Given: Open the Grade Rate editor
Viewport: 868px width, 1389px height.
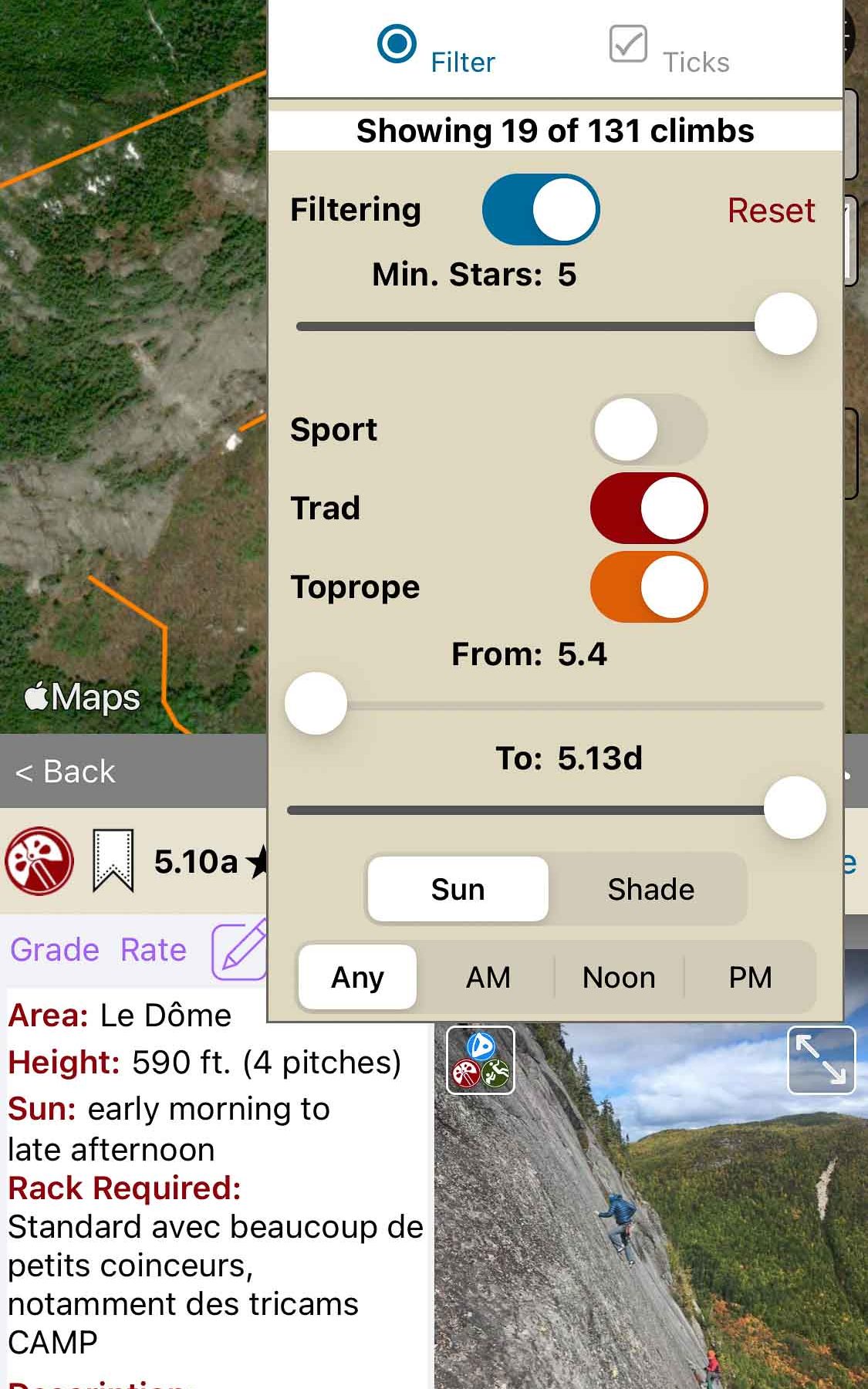Looking at the screenshot, I should [x=238, y=950].
